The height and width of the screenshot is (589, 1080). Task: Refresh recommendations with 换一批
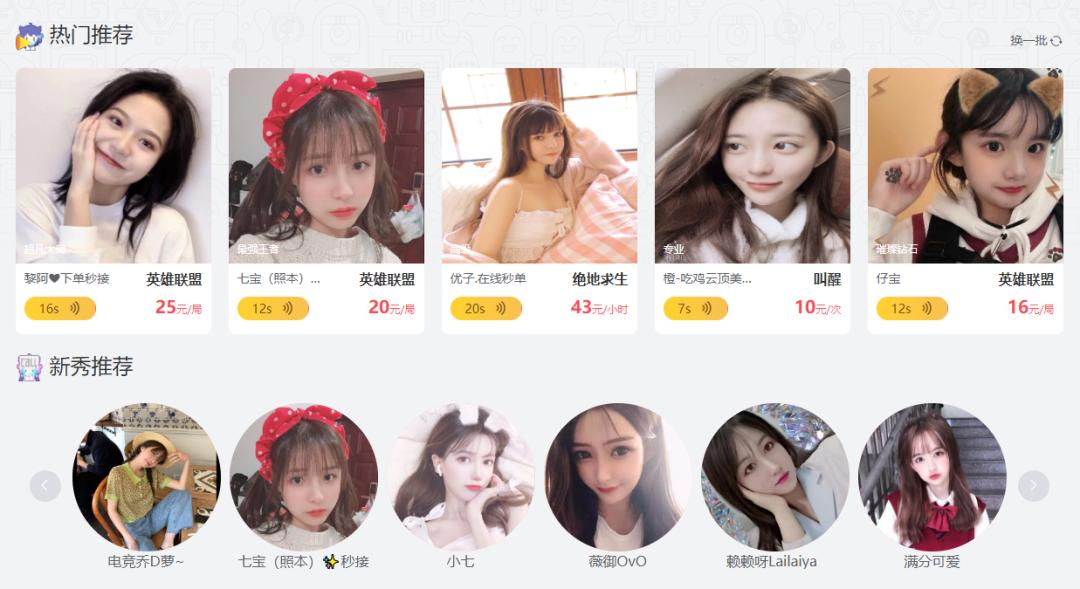tap(1036, 41)
